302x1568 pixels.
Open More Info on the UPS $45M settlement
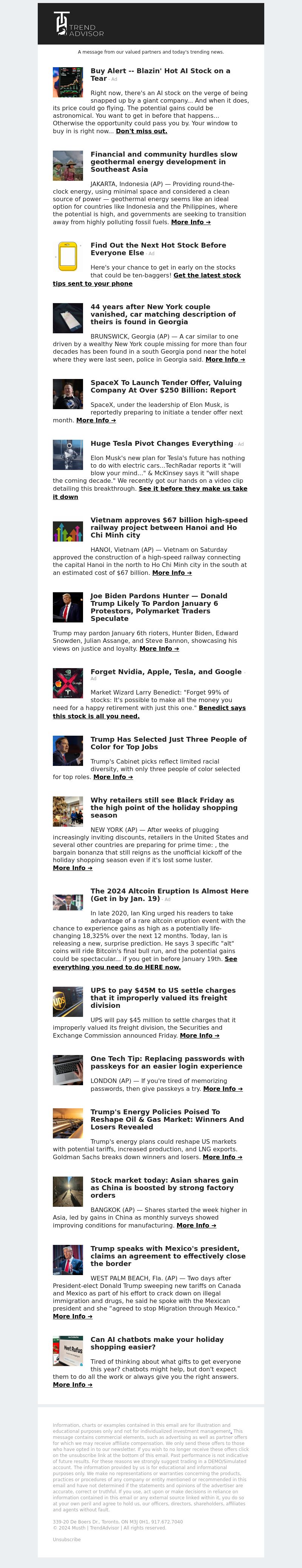pyautogui.click(x=199, y=1035)
